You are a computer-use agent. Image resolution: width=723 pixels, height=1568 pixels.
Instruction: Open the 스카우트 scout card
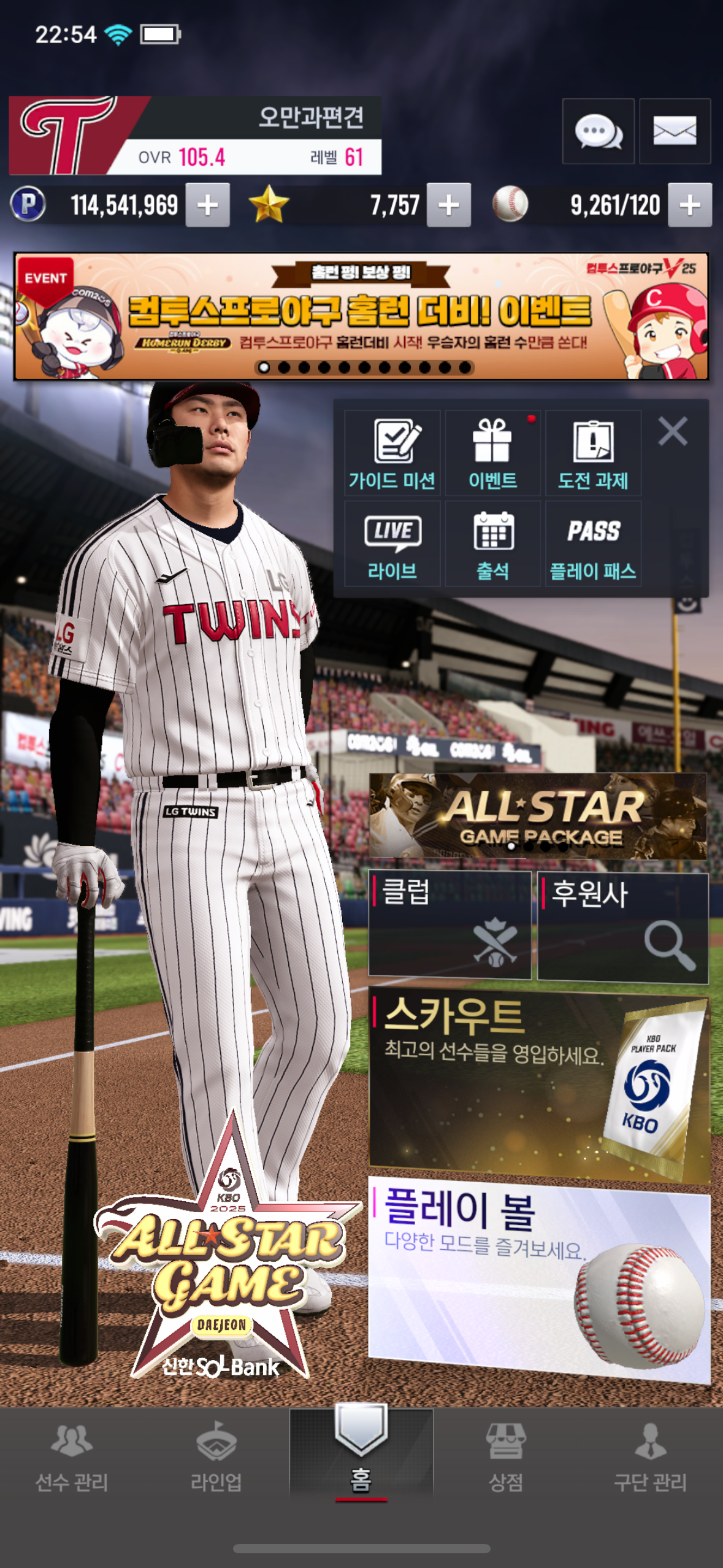click(x=538, y=1086)
